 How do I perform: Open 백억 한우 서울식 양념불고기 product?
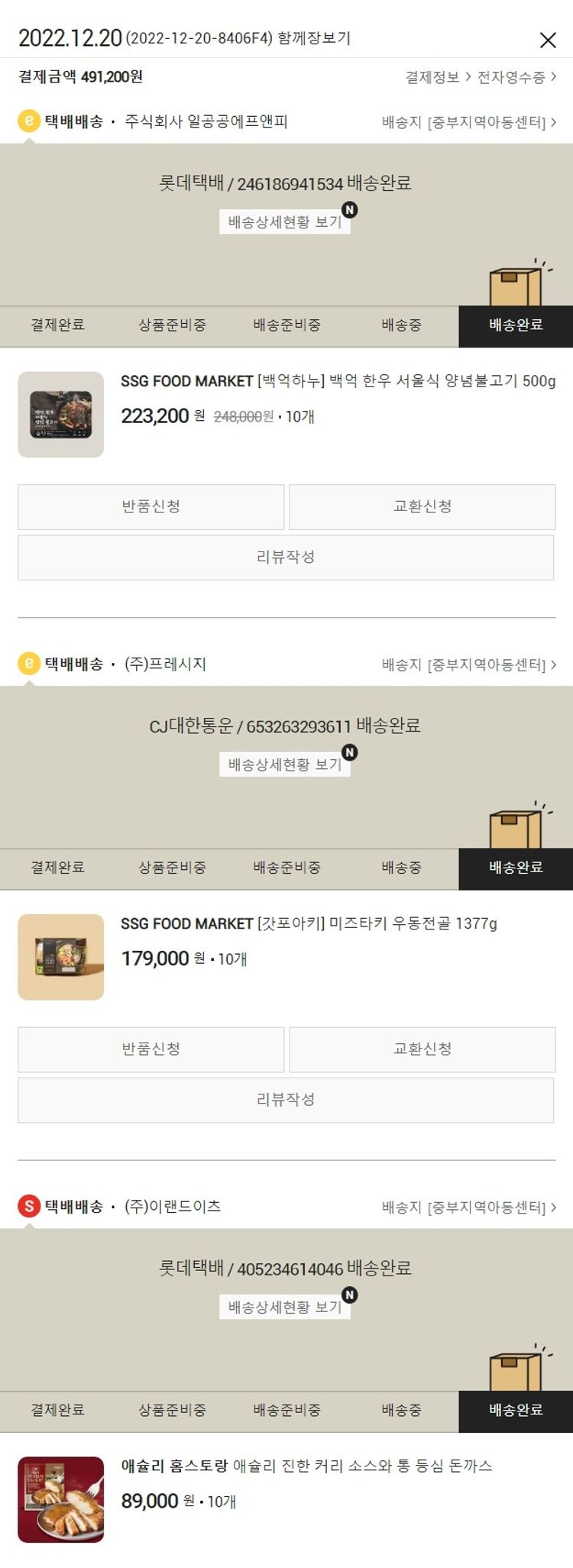[x=338, y=381]
